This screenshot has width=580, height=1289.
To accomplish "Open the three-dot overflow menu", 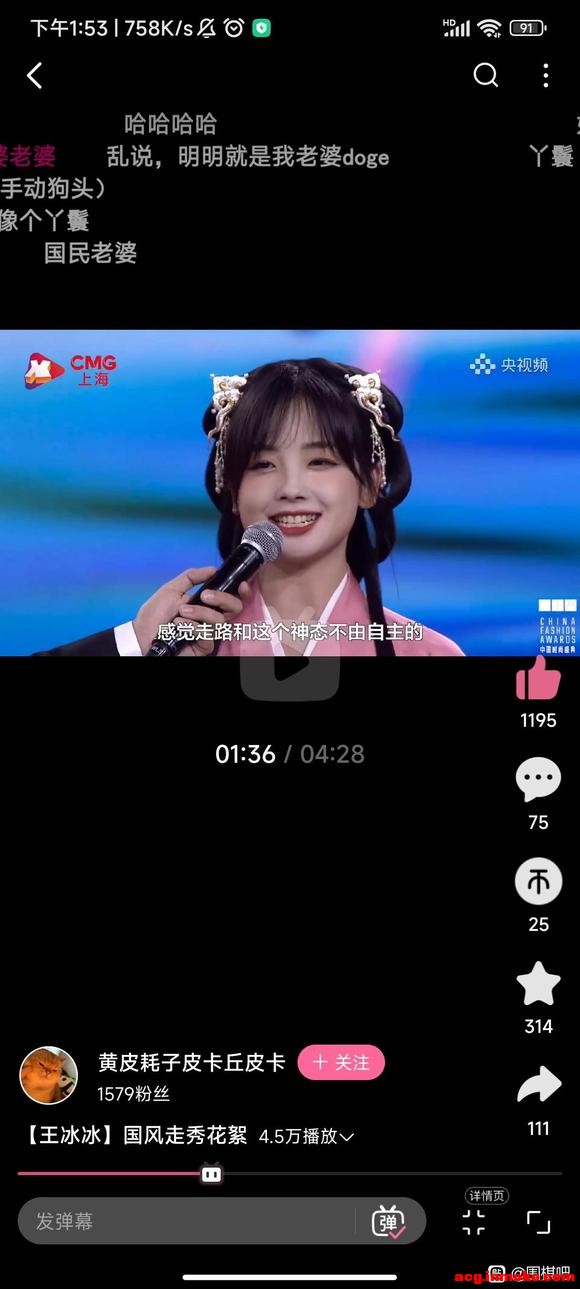I will (x=545, y=75).
